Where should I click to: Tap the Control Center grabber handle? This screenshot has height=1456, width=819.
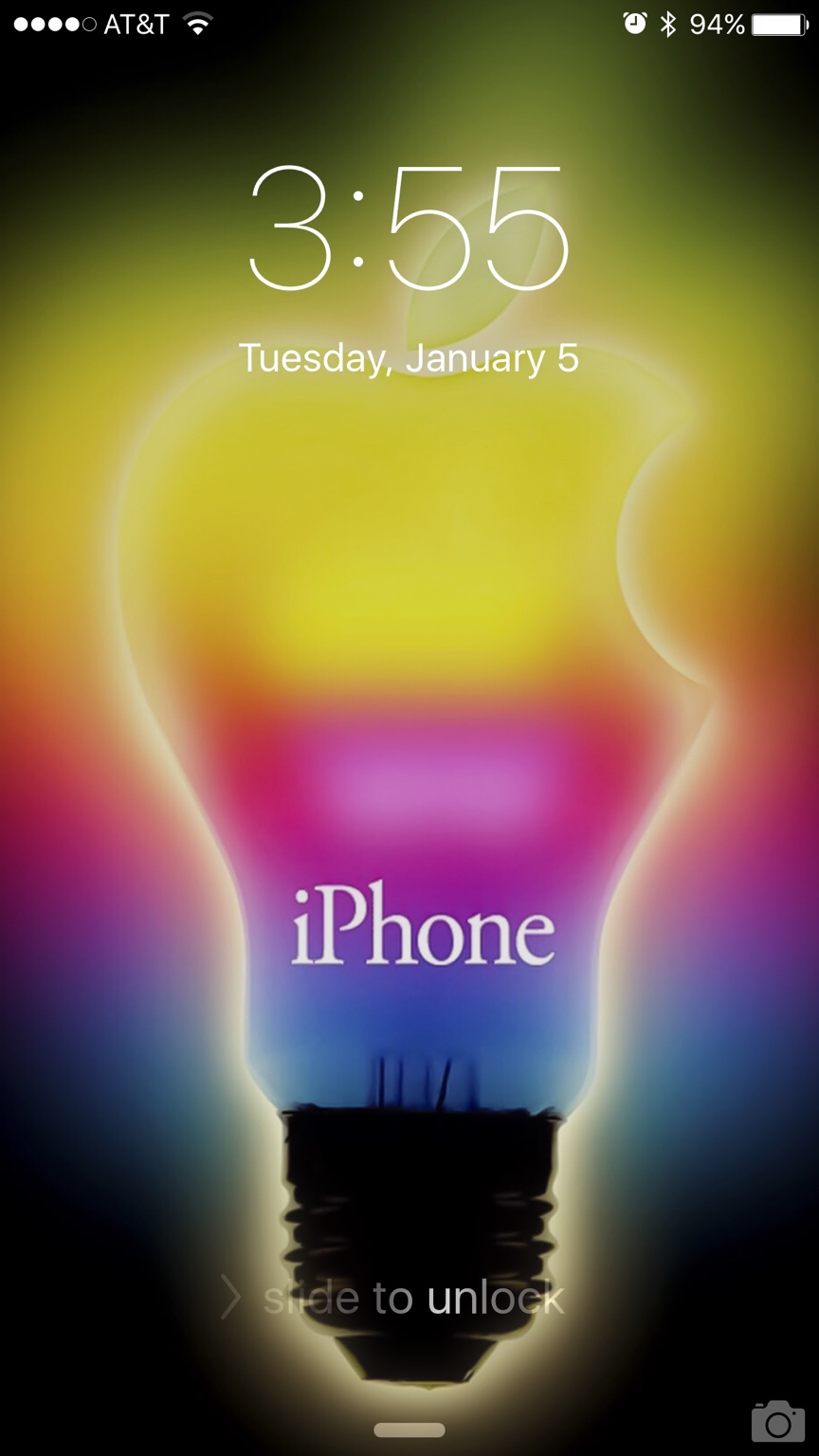coord(409,1429)
